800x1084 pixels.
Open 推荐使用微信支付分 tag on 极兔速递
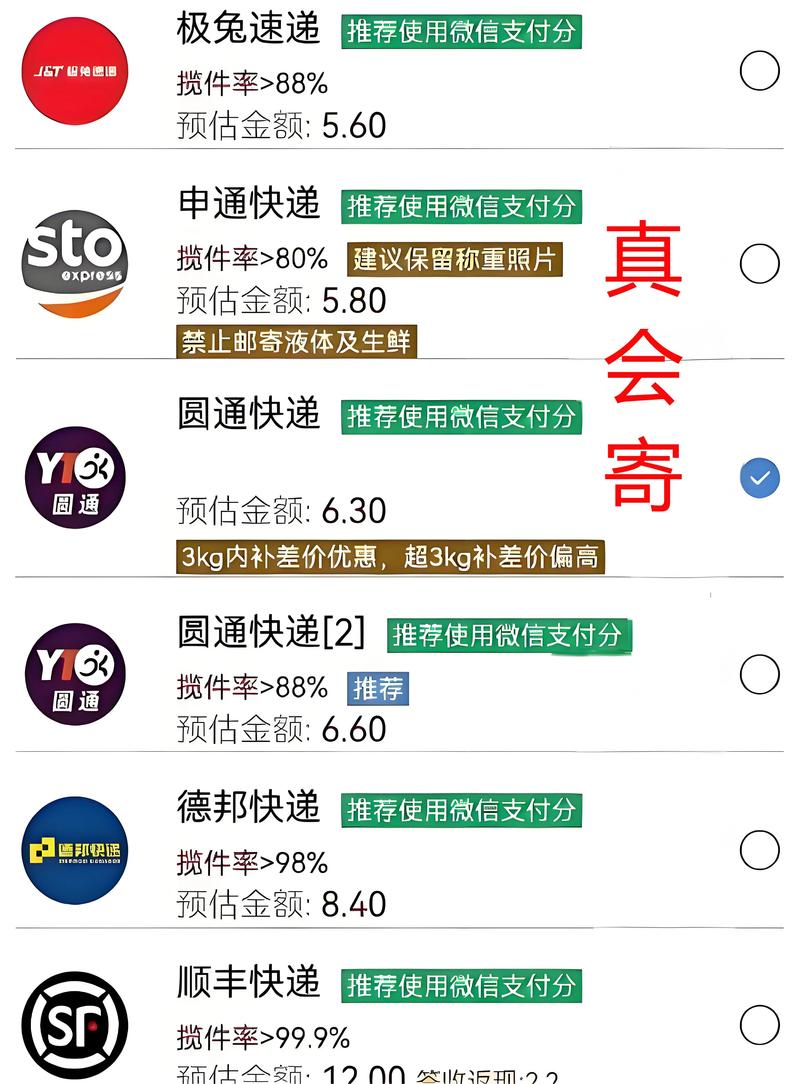tap(463, 31)
